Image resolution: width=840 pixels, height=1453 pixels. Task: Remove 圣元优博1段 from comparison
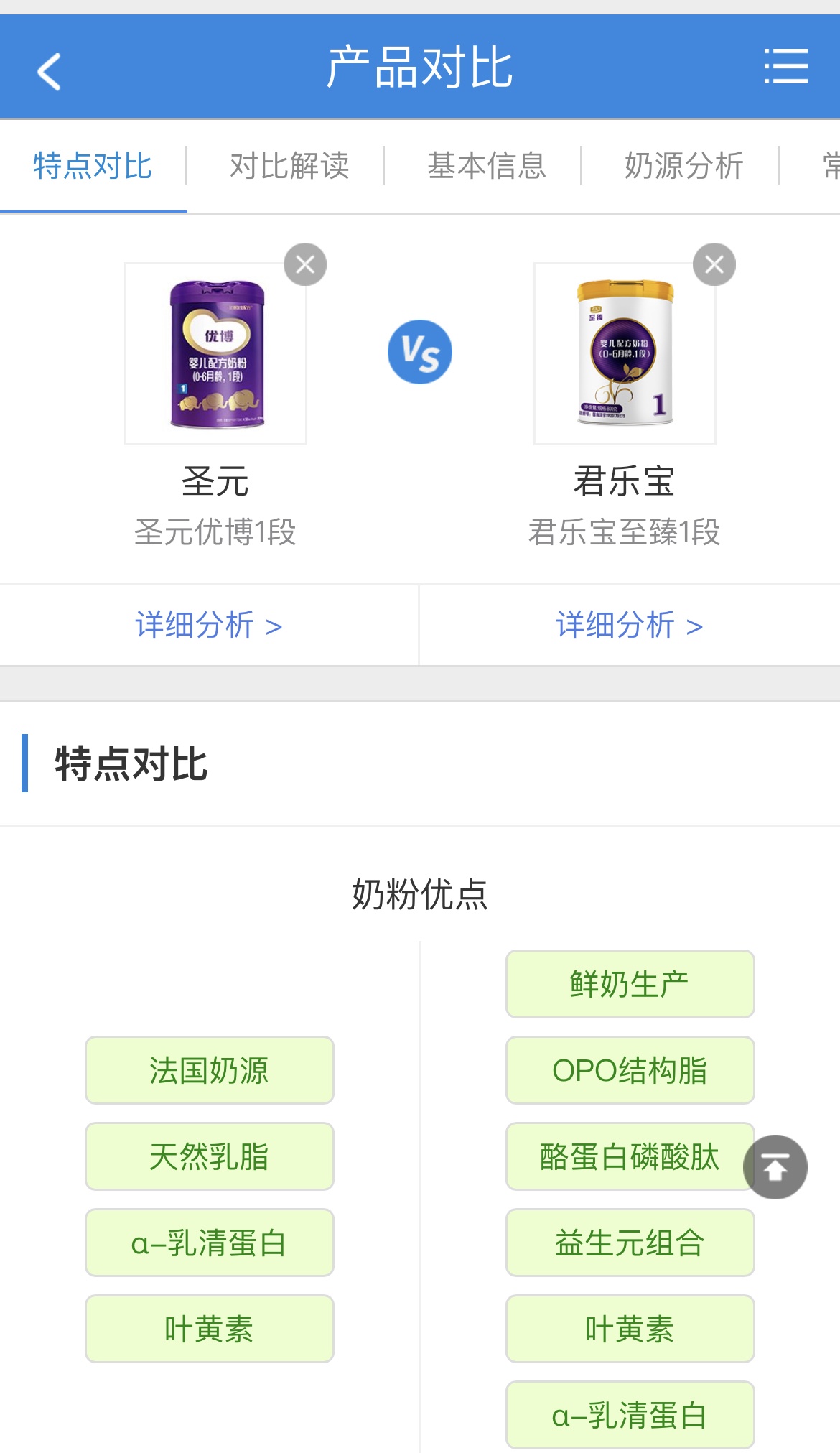[x=305, y=265]
